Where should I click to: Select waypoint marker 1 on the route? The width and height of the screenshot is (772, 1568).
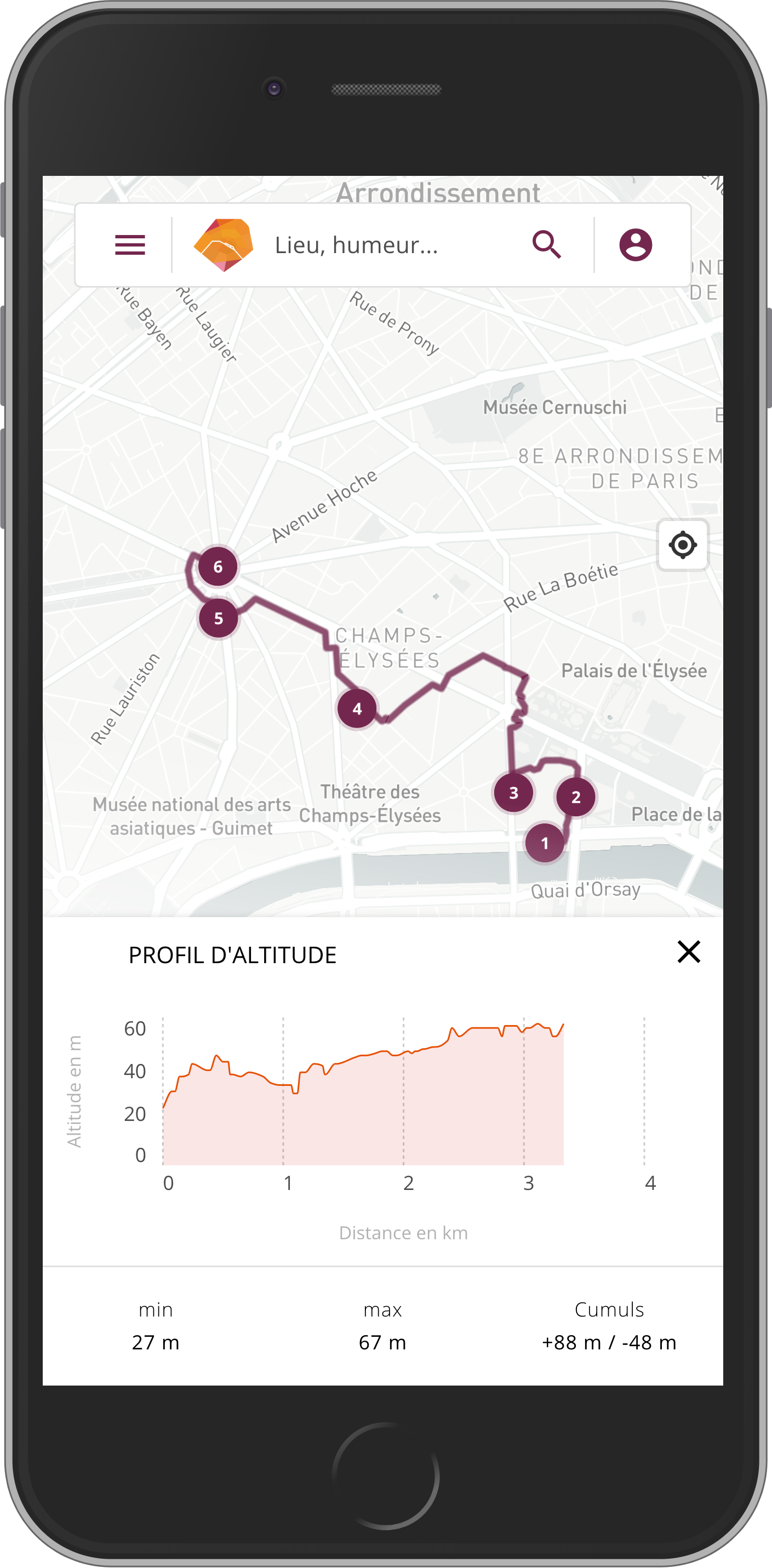click(x=544, y=843)
